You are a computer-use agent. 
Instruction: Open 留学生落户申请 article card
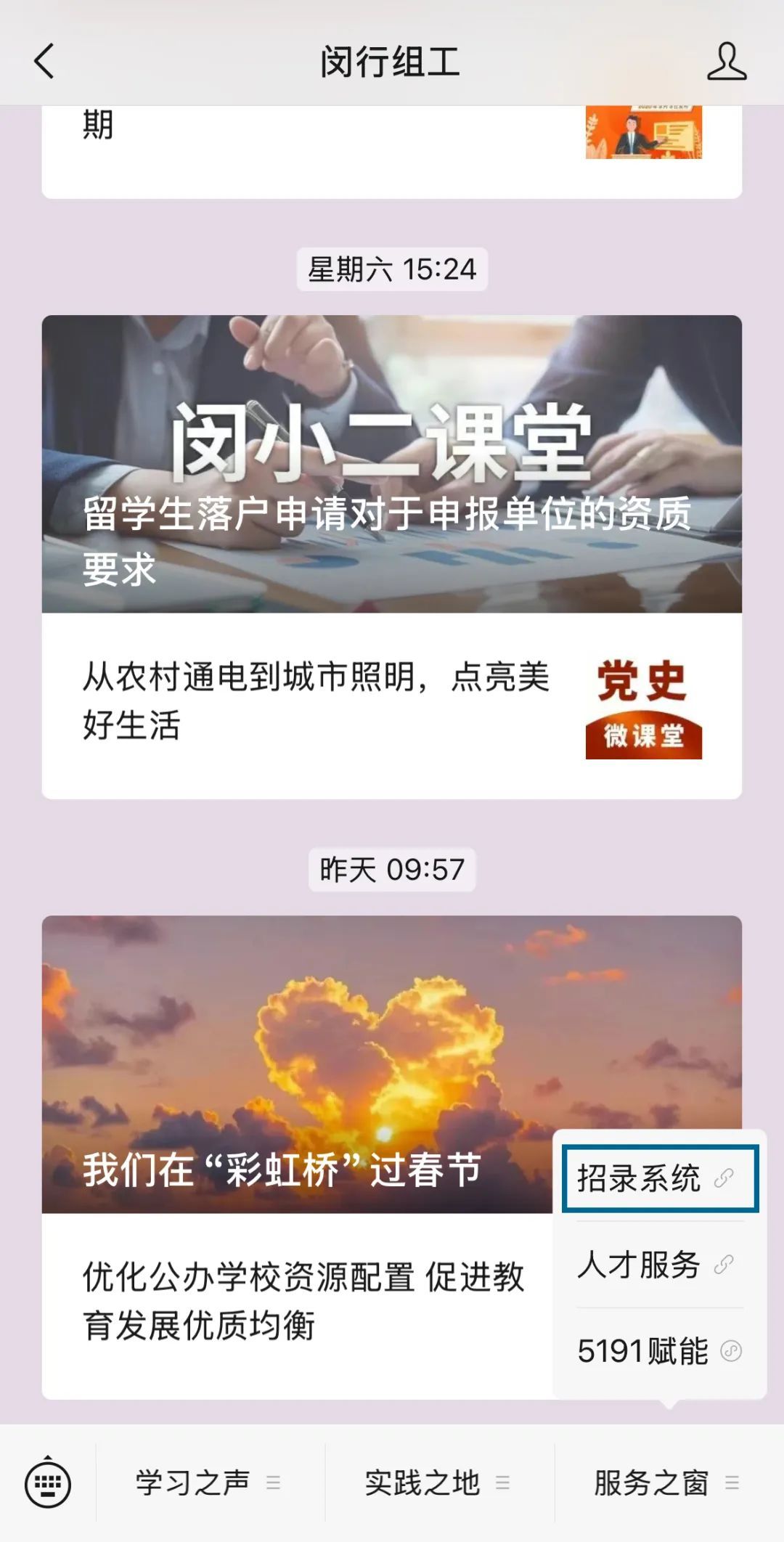coord(391,464)
